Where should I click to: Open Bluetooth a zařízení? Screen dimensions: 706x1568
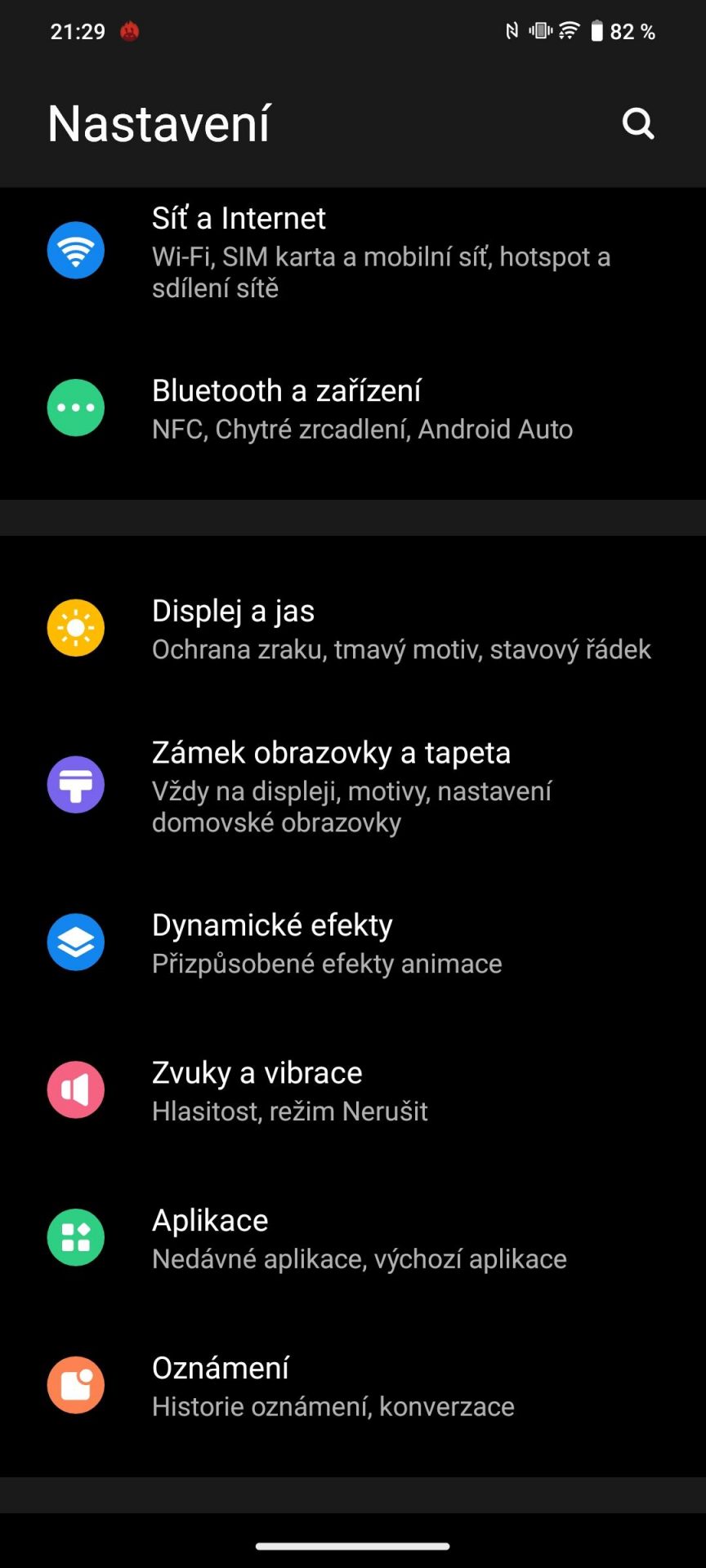[353, 408]
